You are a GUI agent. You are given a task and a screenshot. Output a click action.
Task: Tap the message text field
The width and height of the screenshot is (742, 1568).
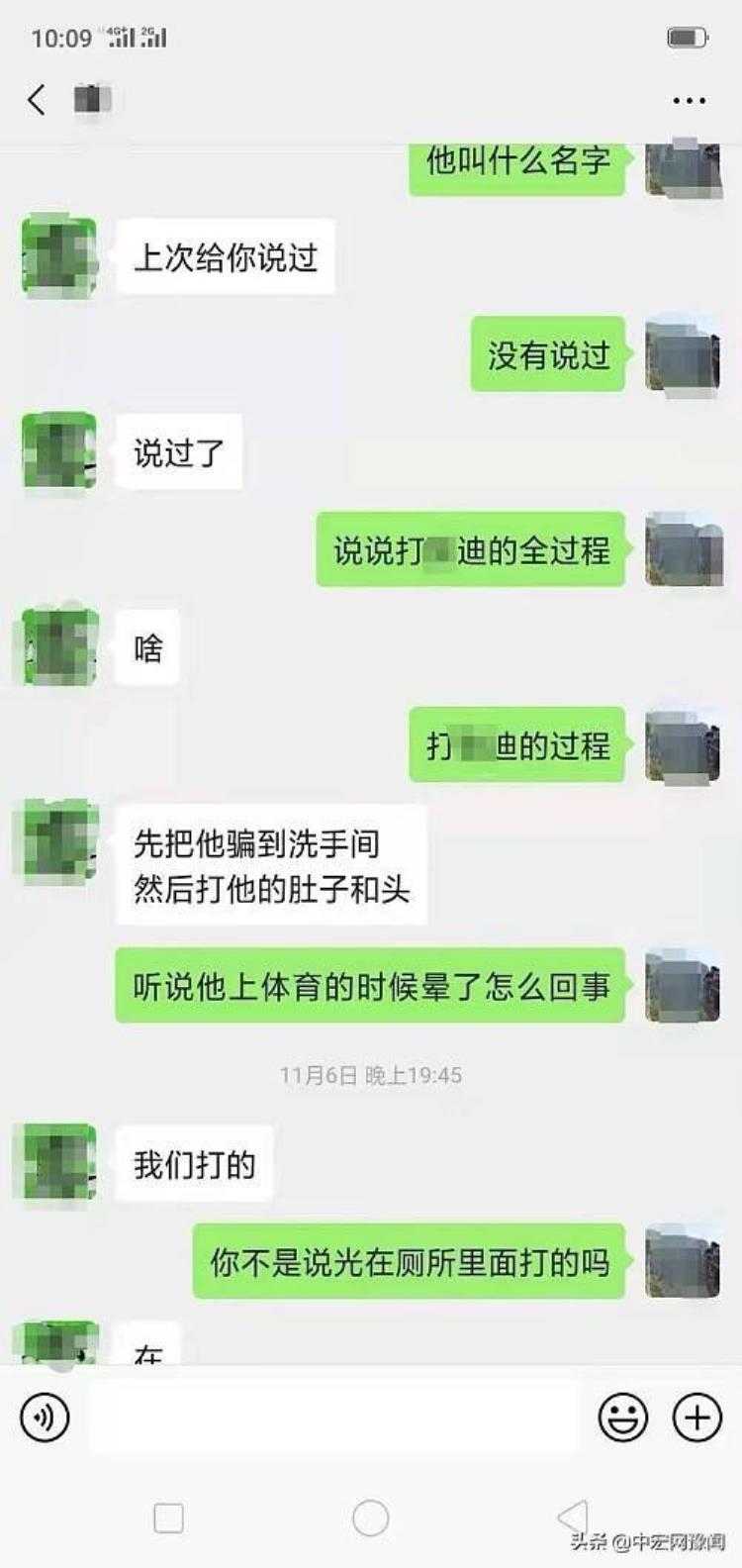pyautogui.click(x=336, y=1418)
